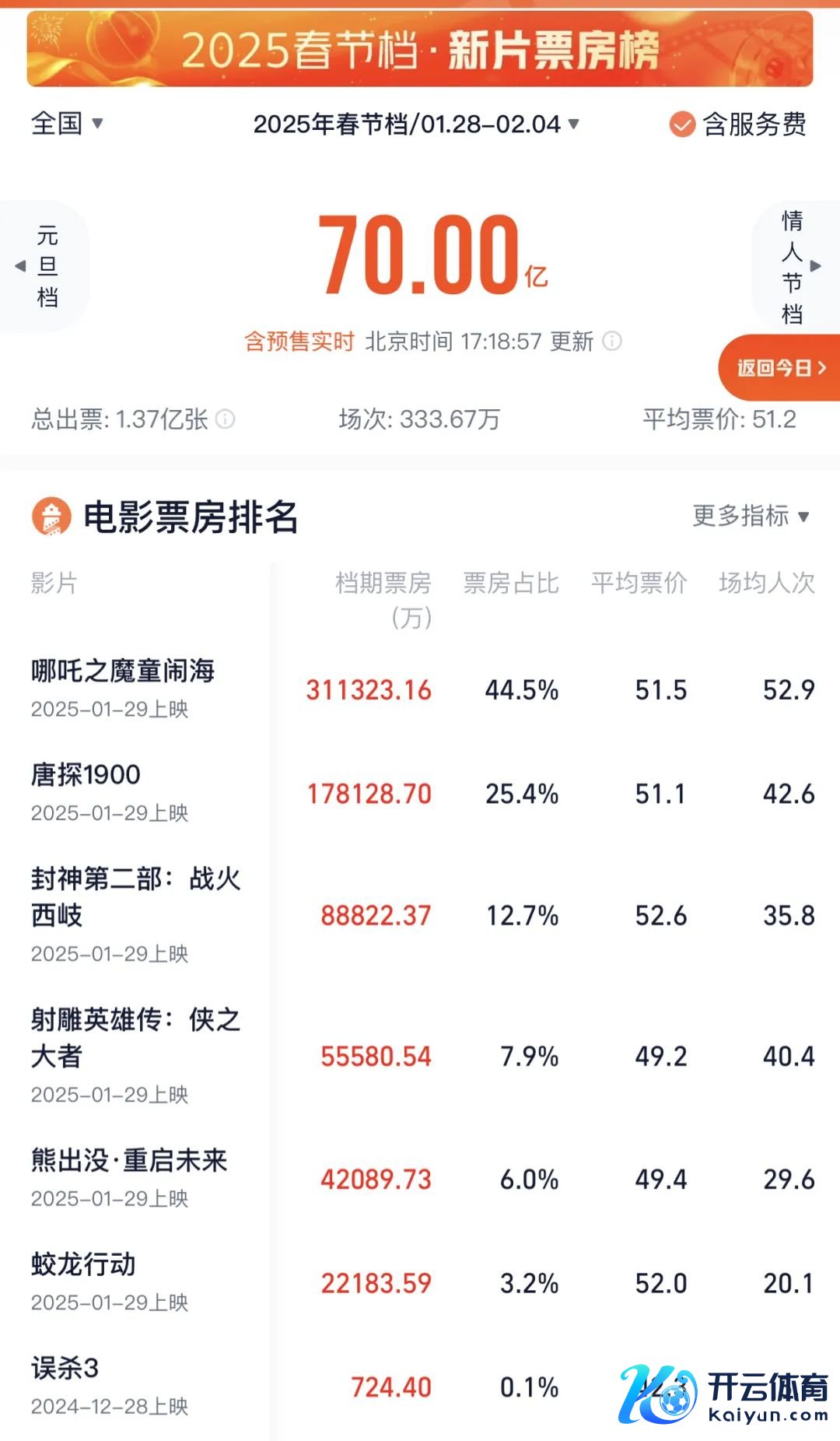Select 射雕英雄传：侠之大者 row
Viewport: 840px width, 1441px height.
click(135, 1037)
